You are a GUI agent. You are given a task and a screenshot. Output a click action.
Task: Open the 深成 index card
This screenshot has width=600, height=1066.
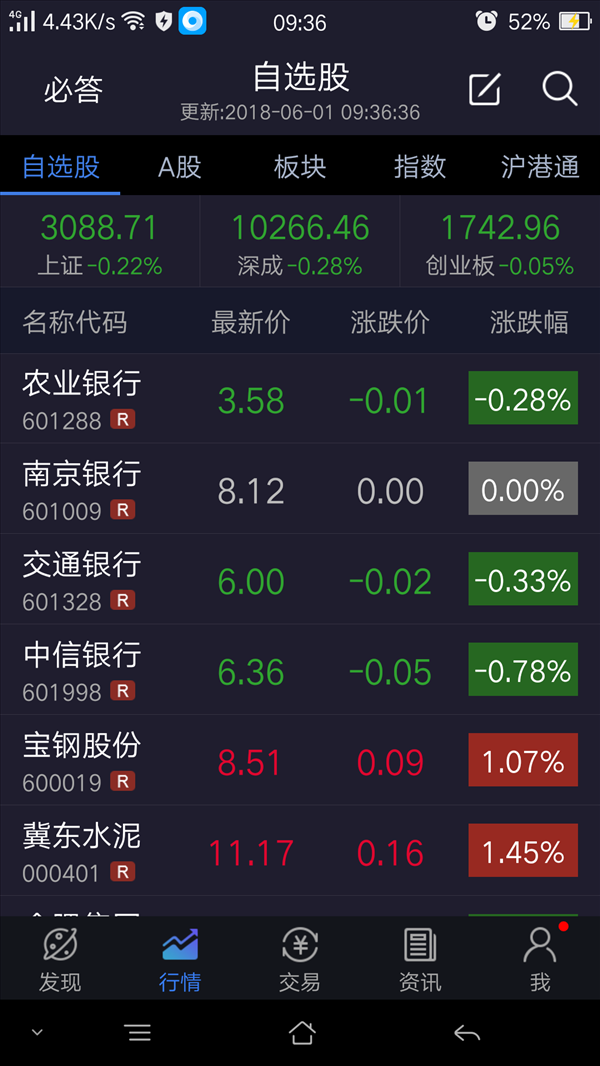(300, 242)
